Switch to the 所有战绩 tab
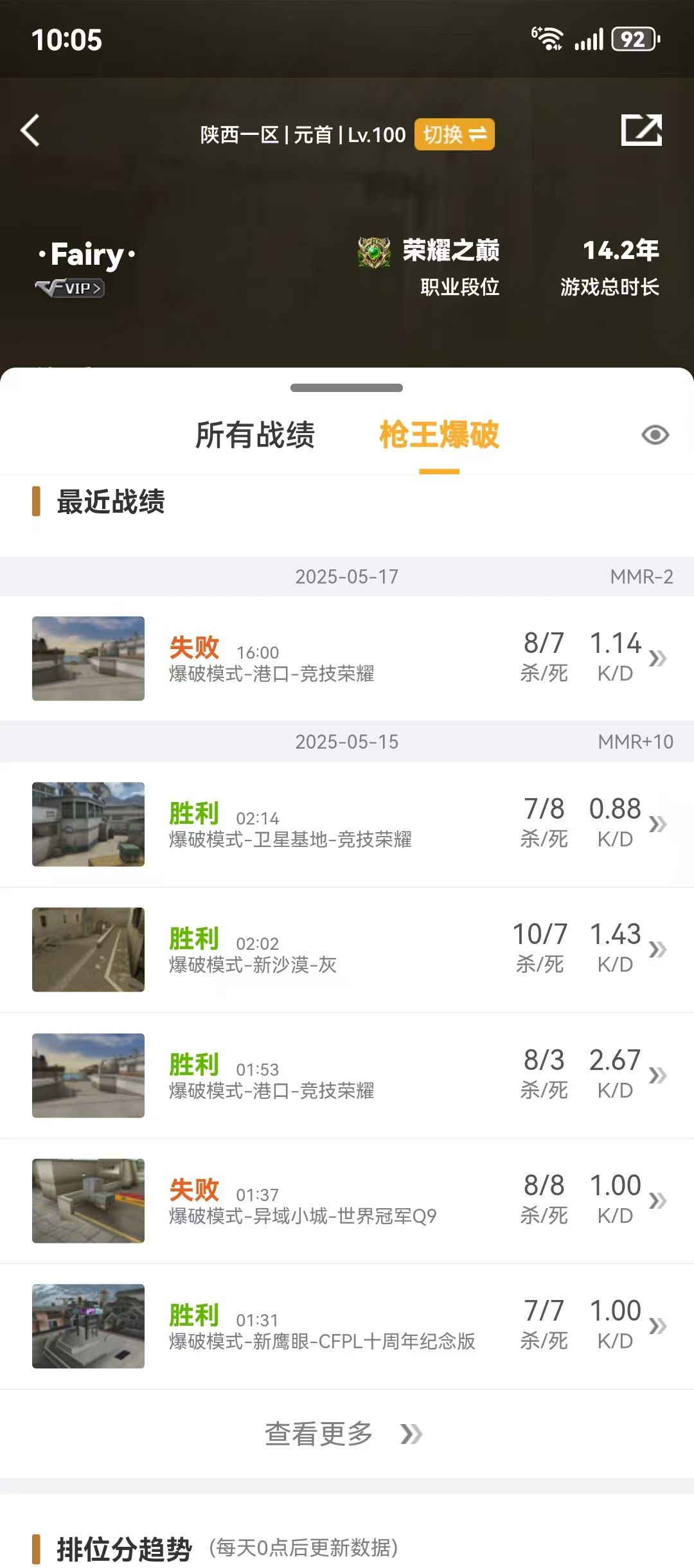 255,435
